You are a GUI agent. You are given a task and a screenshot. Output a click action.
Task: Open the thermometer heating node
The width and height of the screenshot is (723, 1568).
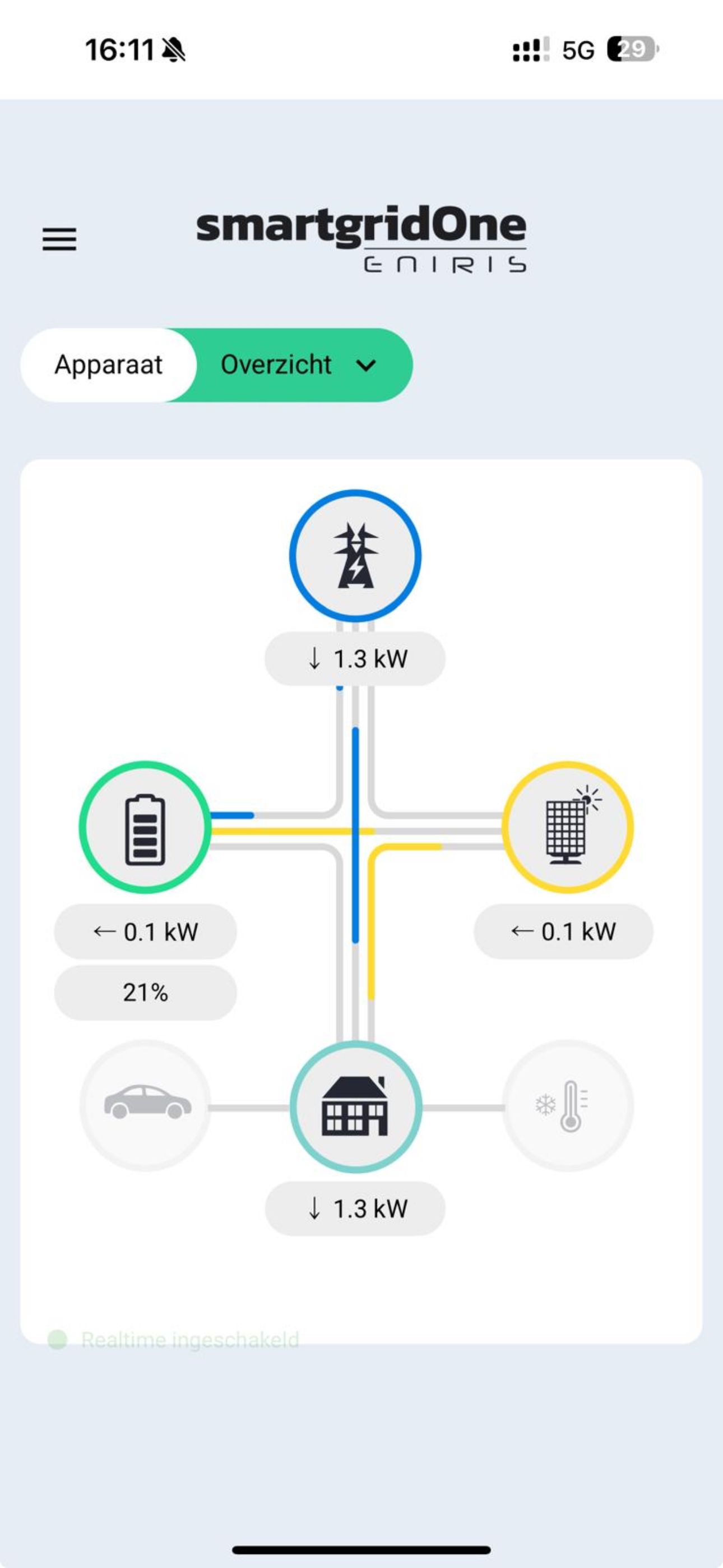(567, 1105)
